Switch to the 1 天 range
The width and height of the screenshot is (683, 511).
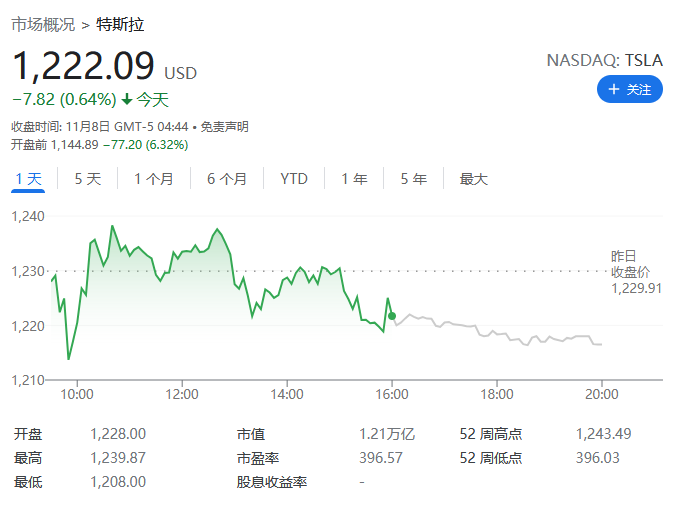28,179
